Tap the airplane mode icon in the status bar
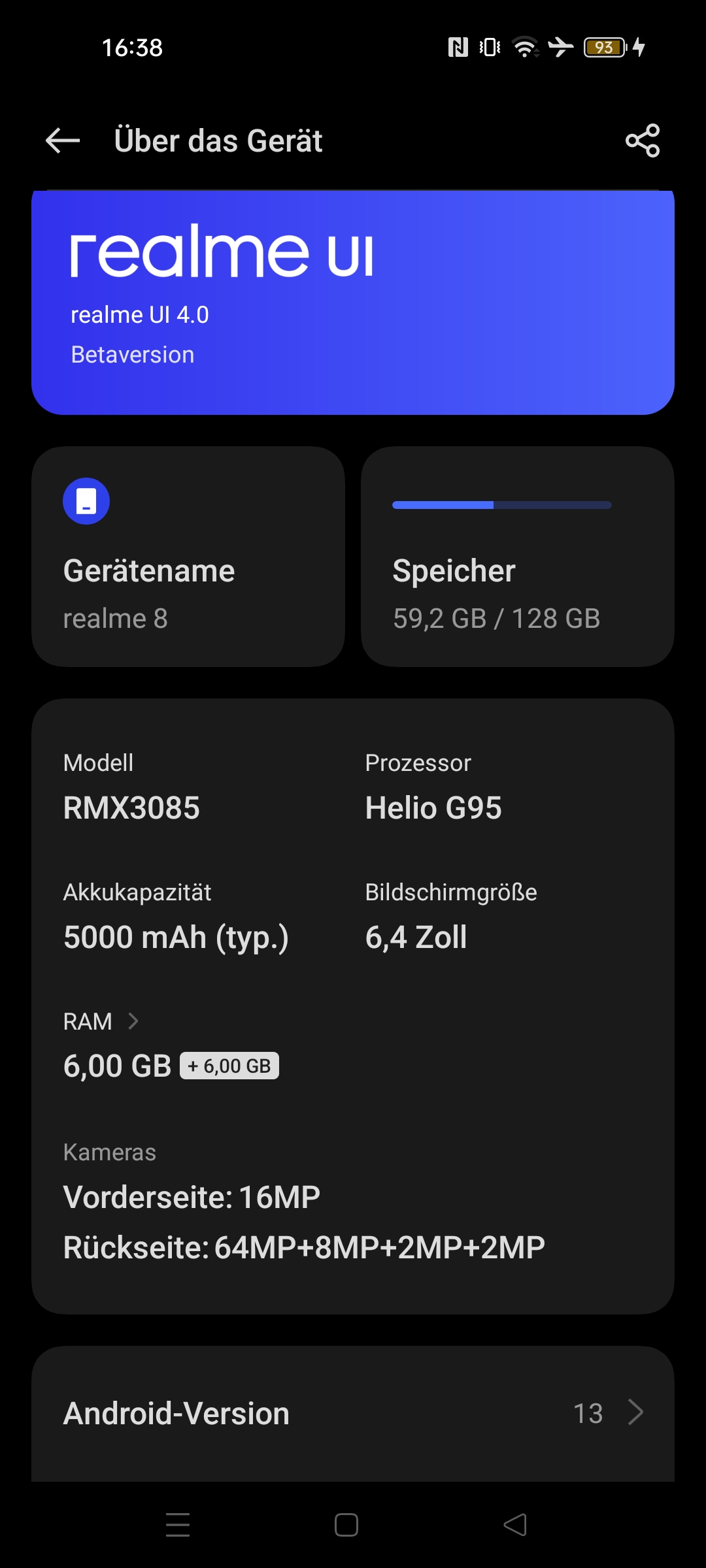706x1568 pixels. pos(562,48)
